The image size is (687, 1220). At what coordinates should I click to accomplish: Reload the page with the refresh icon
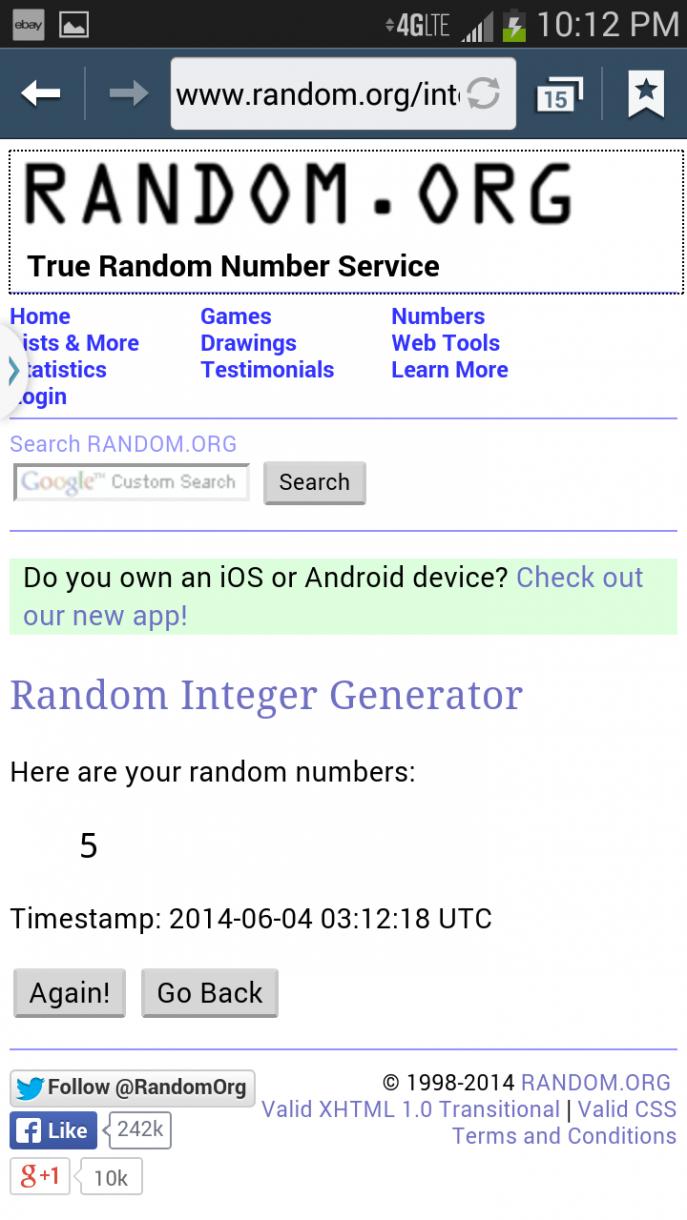click(483, 94)
